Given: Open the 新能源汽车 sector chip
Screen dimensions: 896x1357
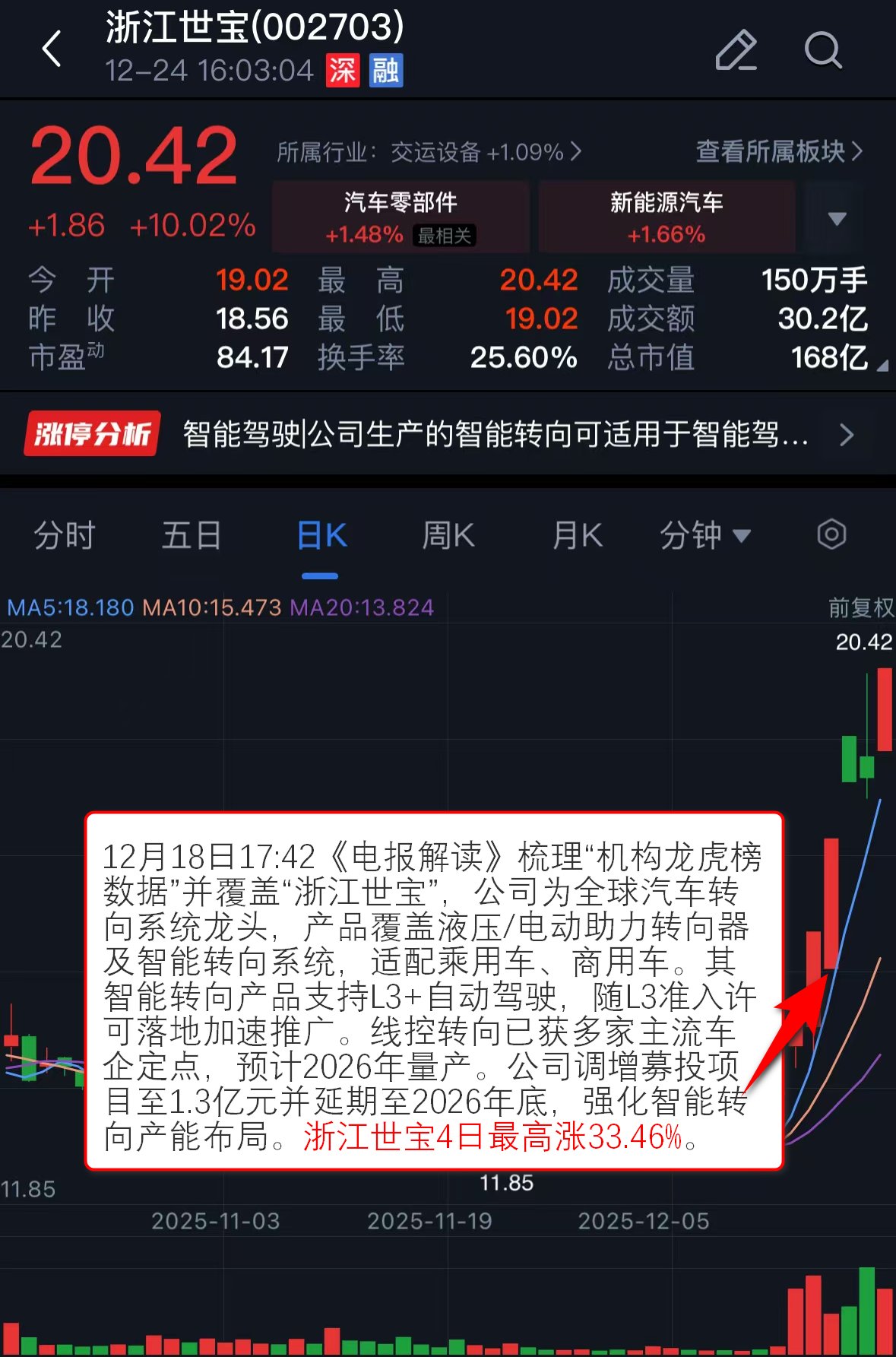Looking at the screenshot, I should [666, 217].
